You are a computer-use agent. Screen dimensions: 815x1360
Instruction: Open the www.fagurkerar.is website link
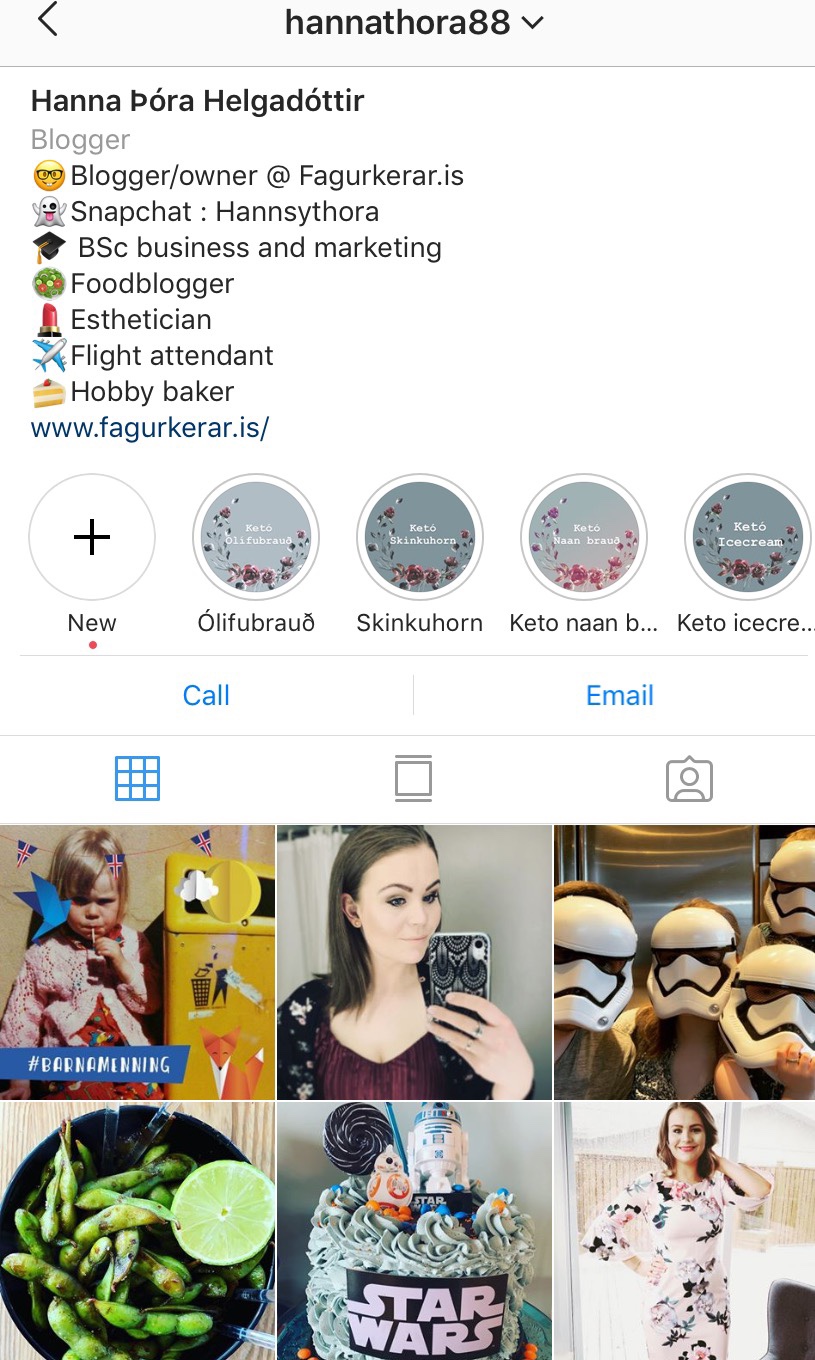pyautogui.click(x=150, y=428)
